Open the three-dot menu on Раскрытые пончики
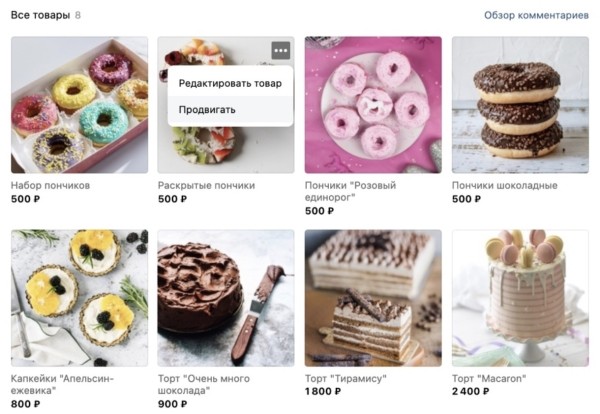600x414 pixels. [281, 50]
